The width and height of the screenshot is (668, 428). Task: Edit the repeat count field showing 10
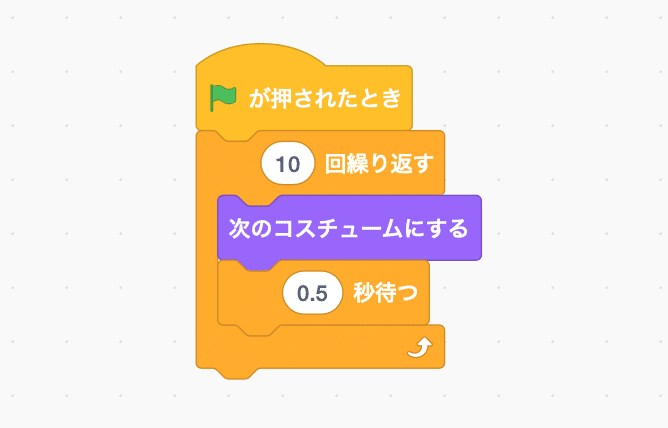click(x=288, y=163)
